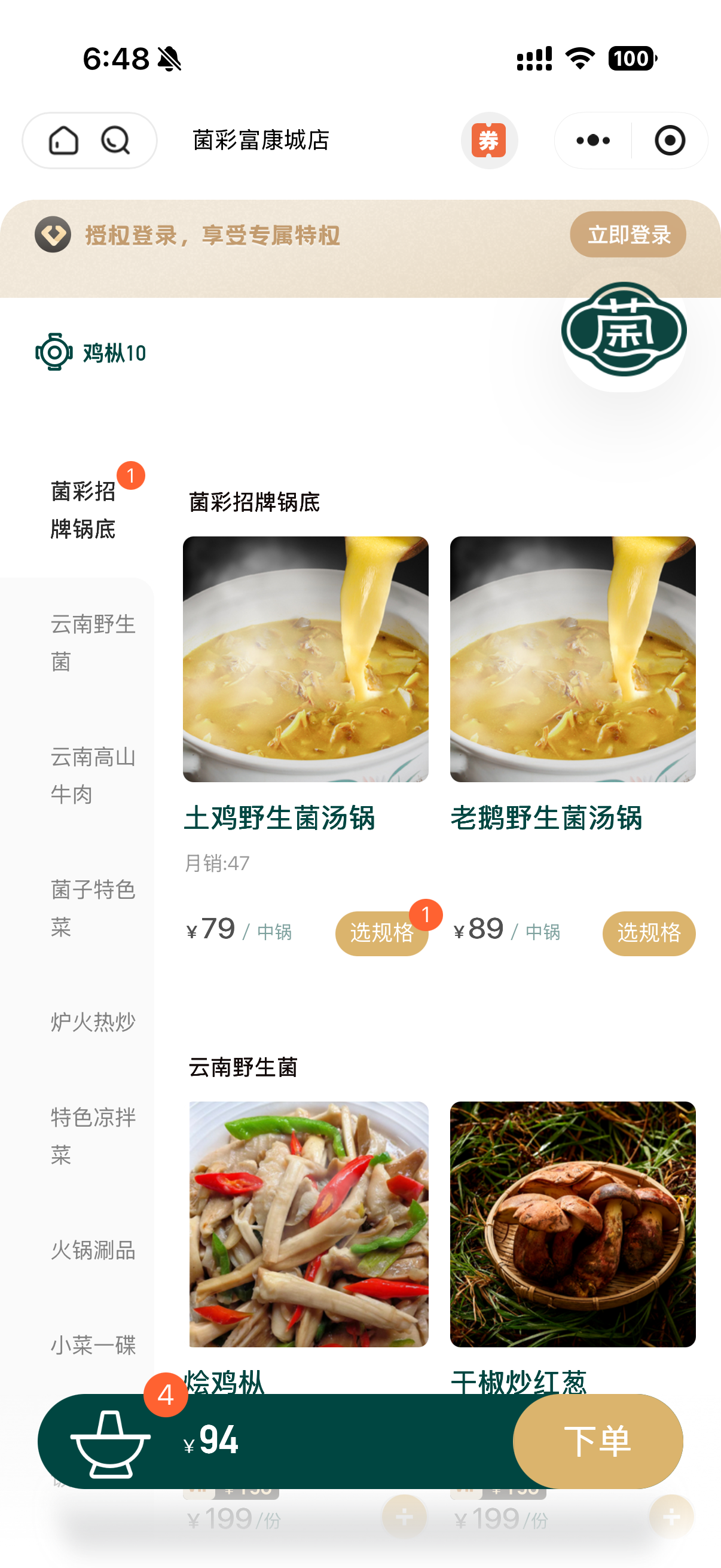The image size is (721, 1568).
Task: Open the coupon (券) icon
Action: pos(488,141)
